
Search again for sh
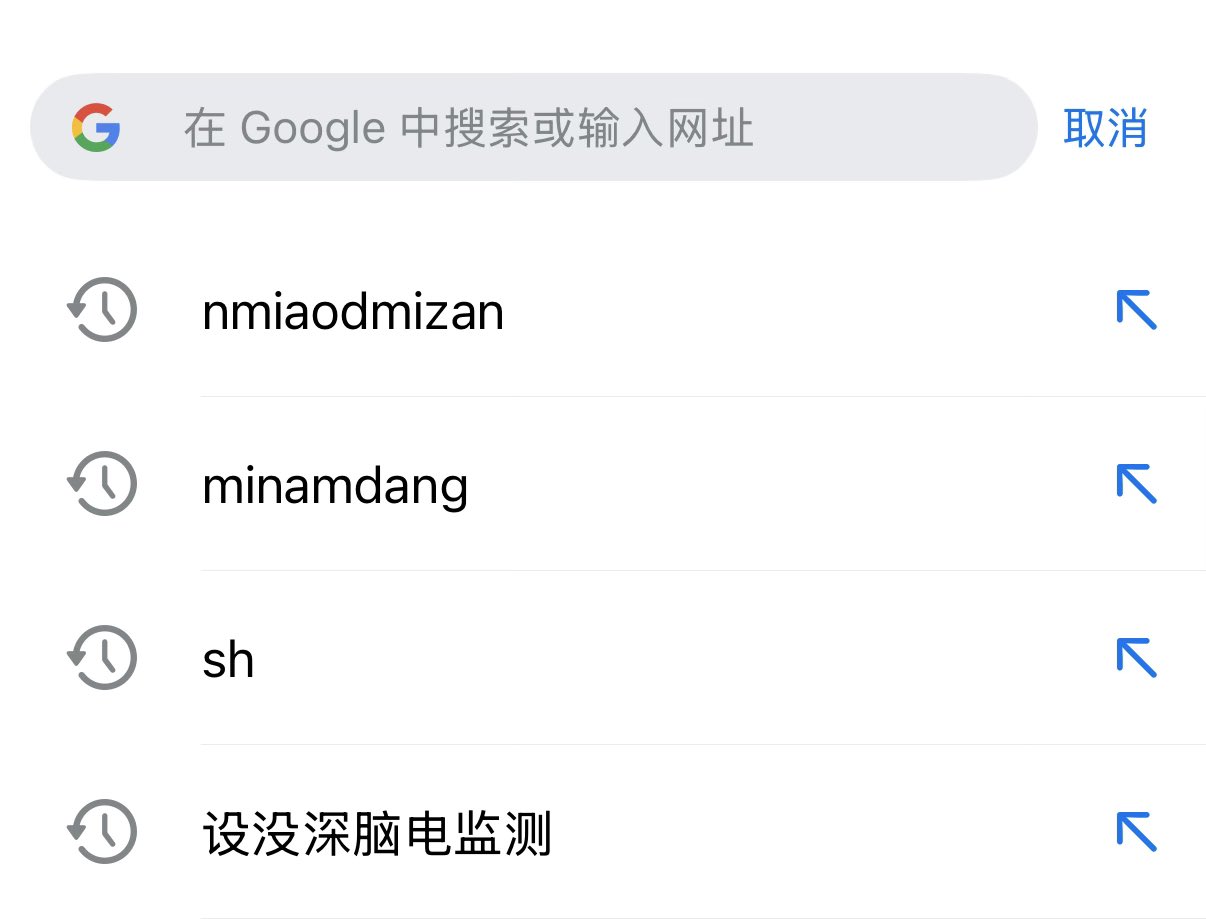(x=228, y=660)
